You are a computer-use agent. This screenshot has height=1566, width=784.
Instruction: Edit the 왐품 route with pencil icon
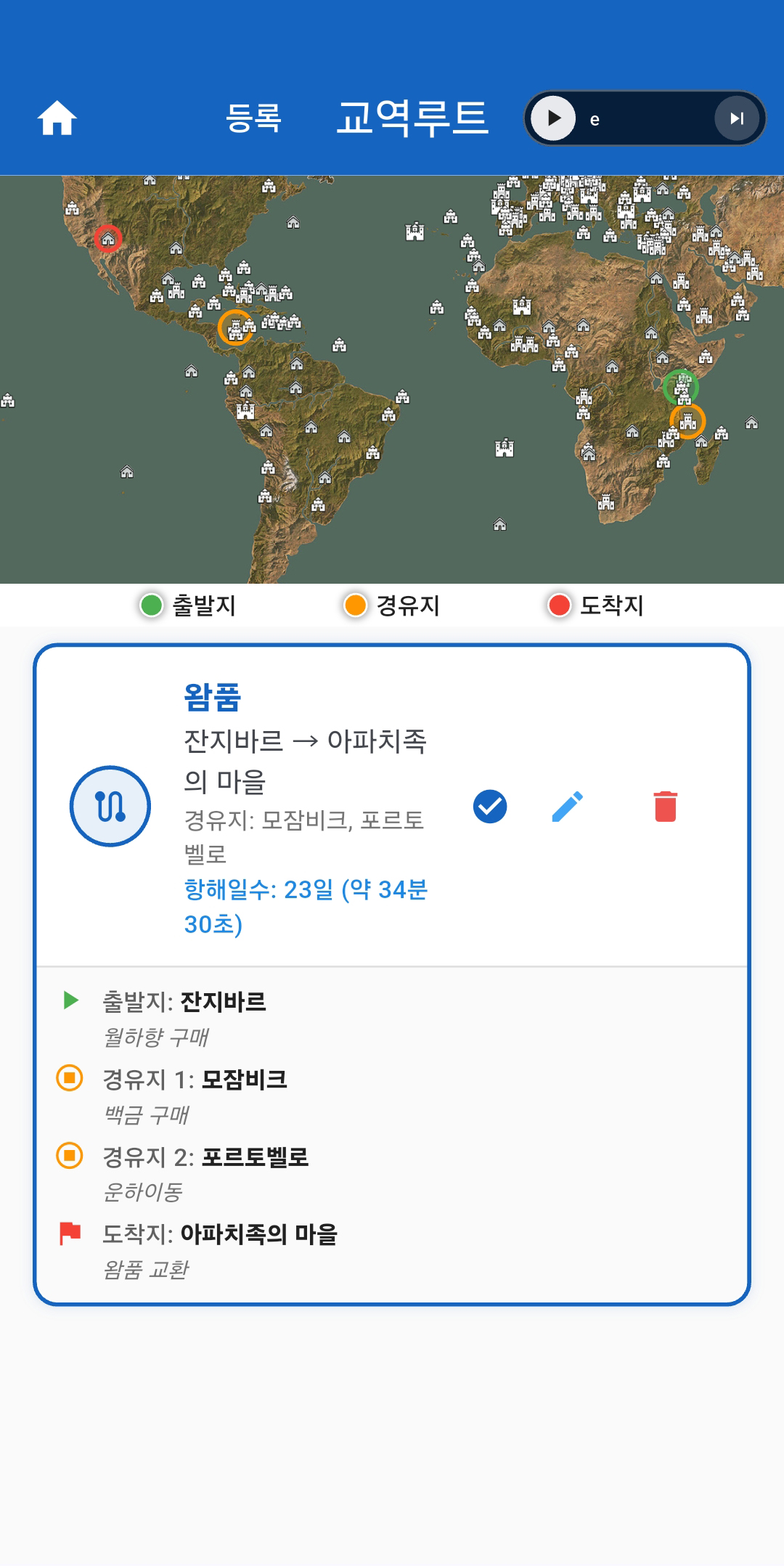(568, 807)
